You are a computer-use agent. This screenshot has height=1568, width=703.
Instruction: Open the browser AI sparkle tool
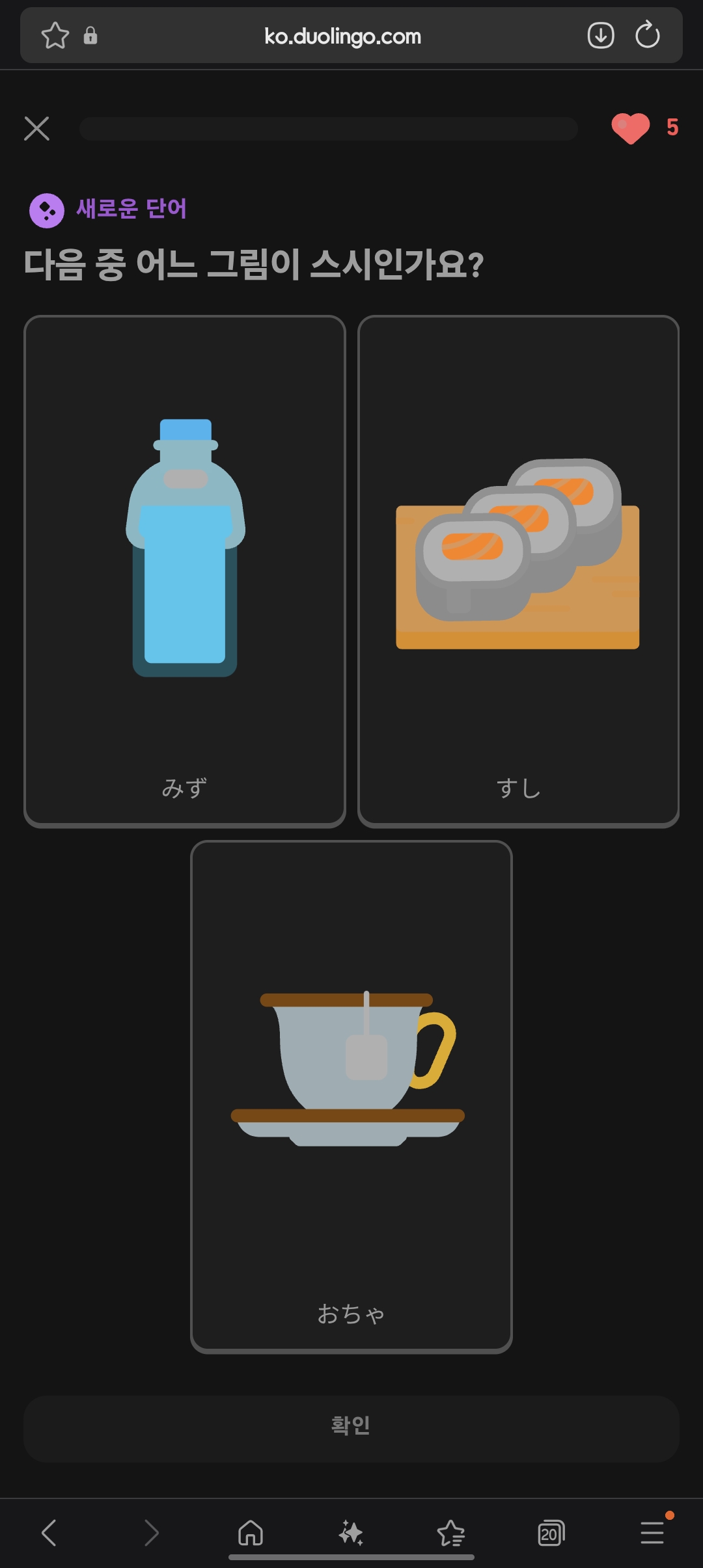point(351,1533)
